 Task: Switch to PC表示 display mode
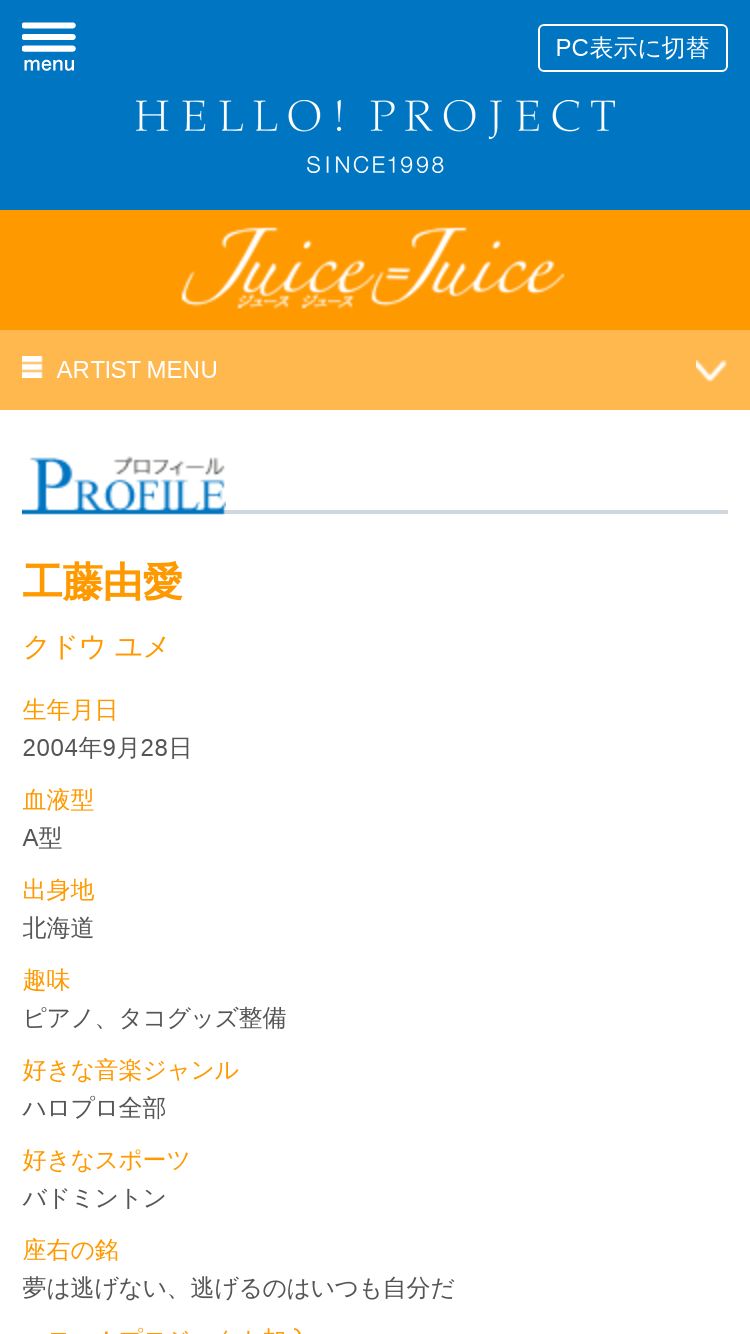(632, 48)
